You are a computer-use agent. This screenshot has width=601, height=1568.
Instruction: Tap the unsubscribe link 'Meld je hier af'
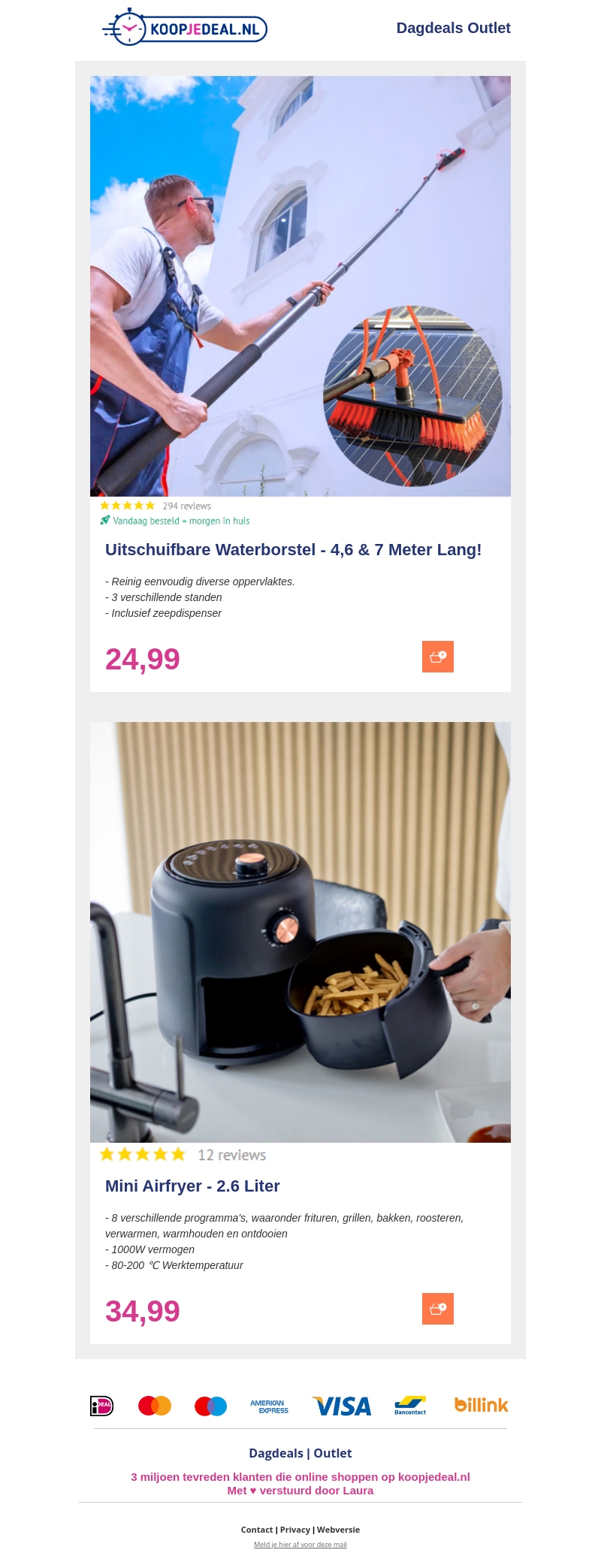coord(300,1545)
